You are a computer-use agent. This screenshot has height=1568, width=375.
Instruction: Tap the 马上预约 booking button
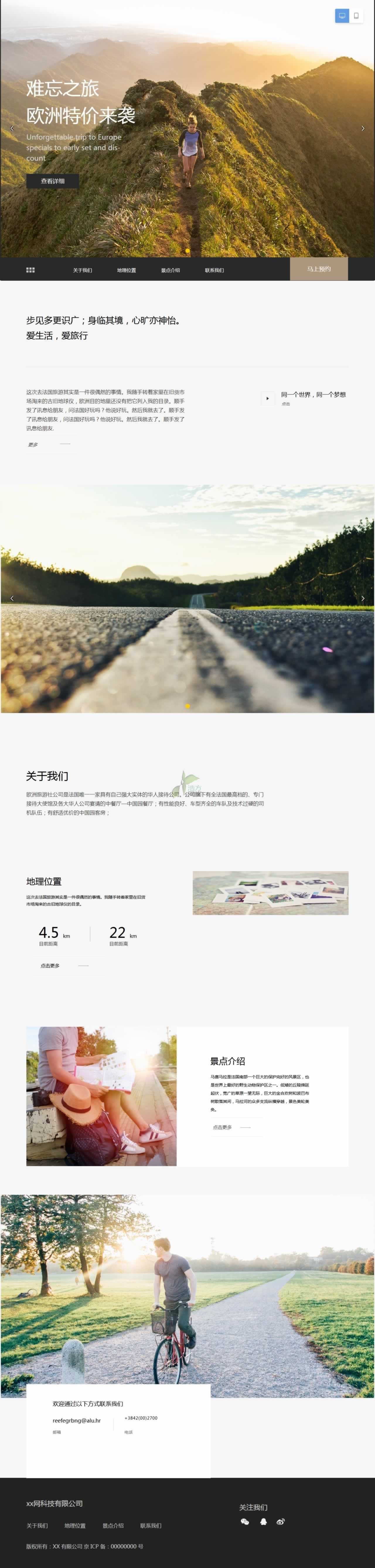pos(318,269)
